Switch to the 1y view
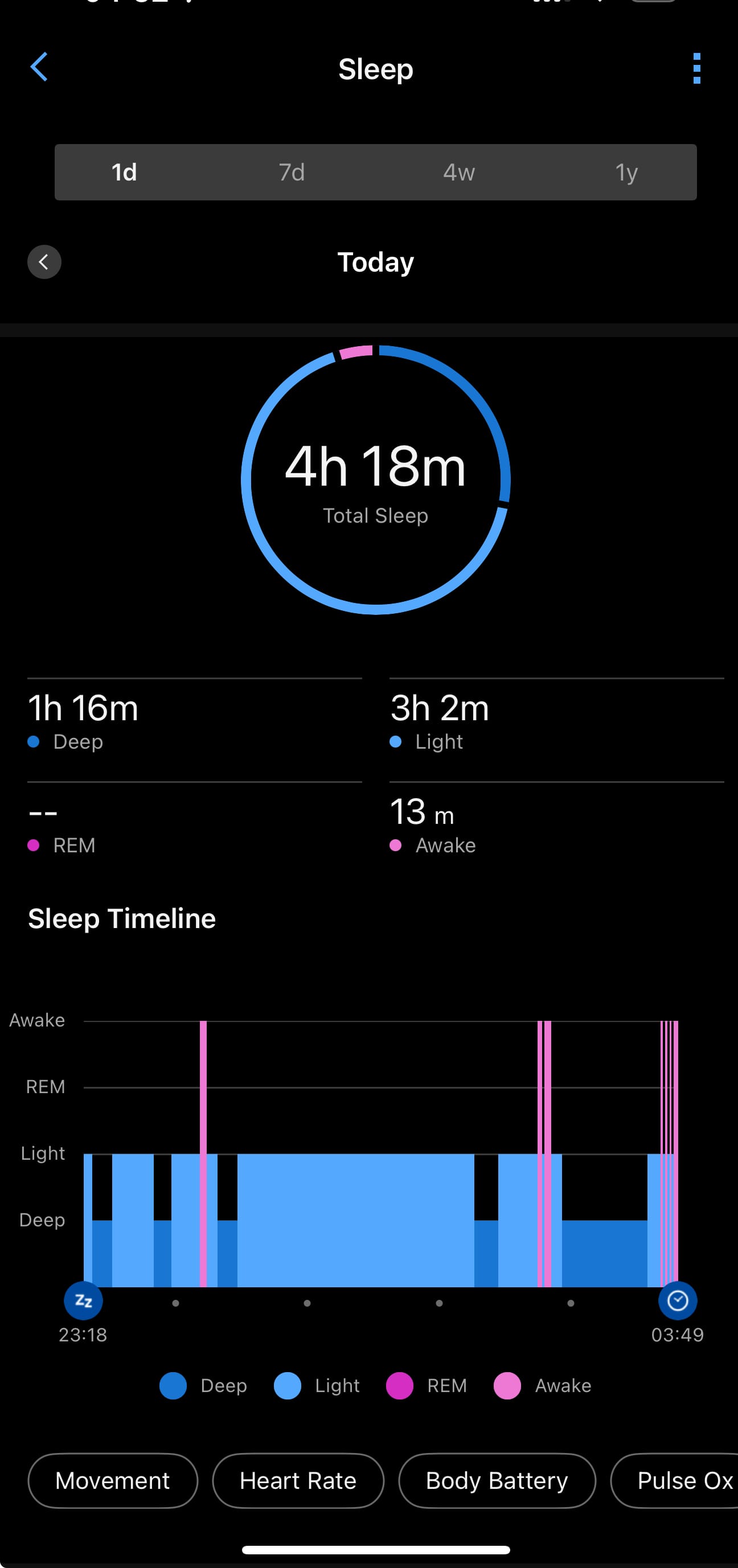Viewport: 738px width, 1568px height. point(626,173)
